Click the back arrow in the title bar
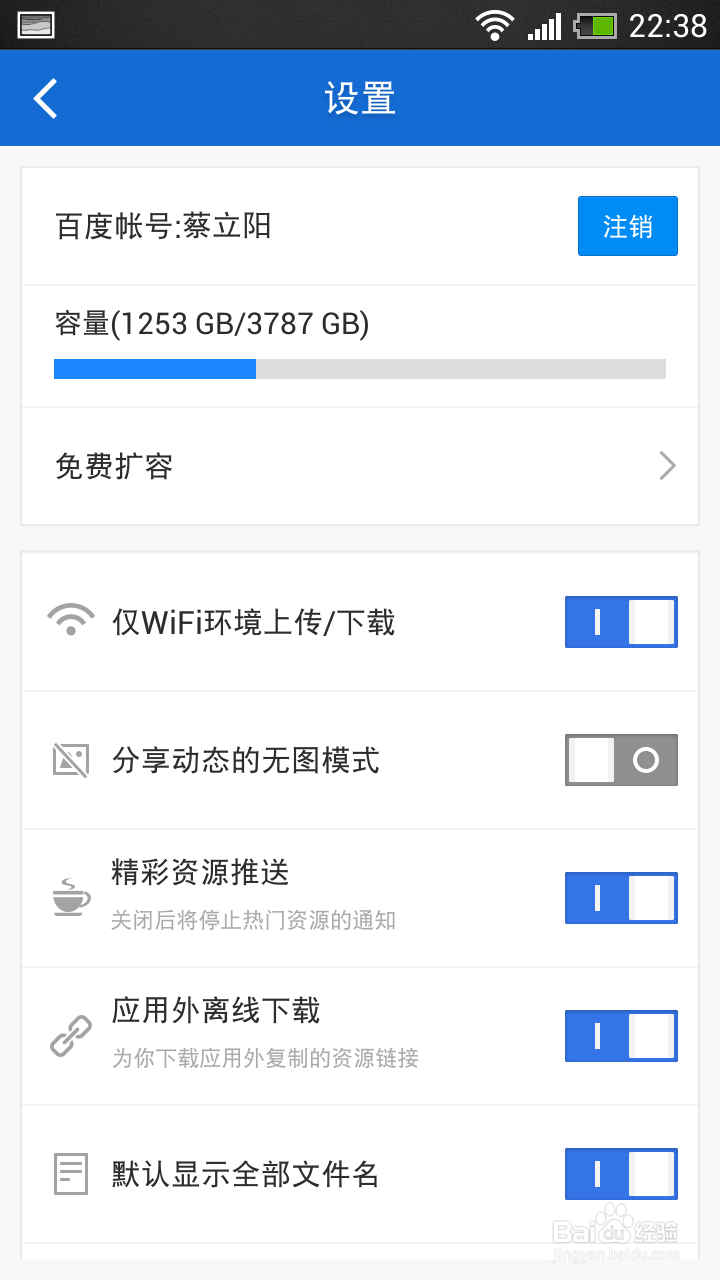The width and height of the screenshot is (720, 1280). click(44, 98)
